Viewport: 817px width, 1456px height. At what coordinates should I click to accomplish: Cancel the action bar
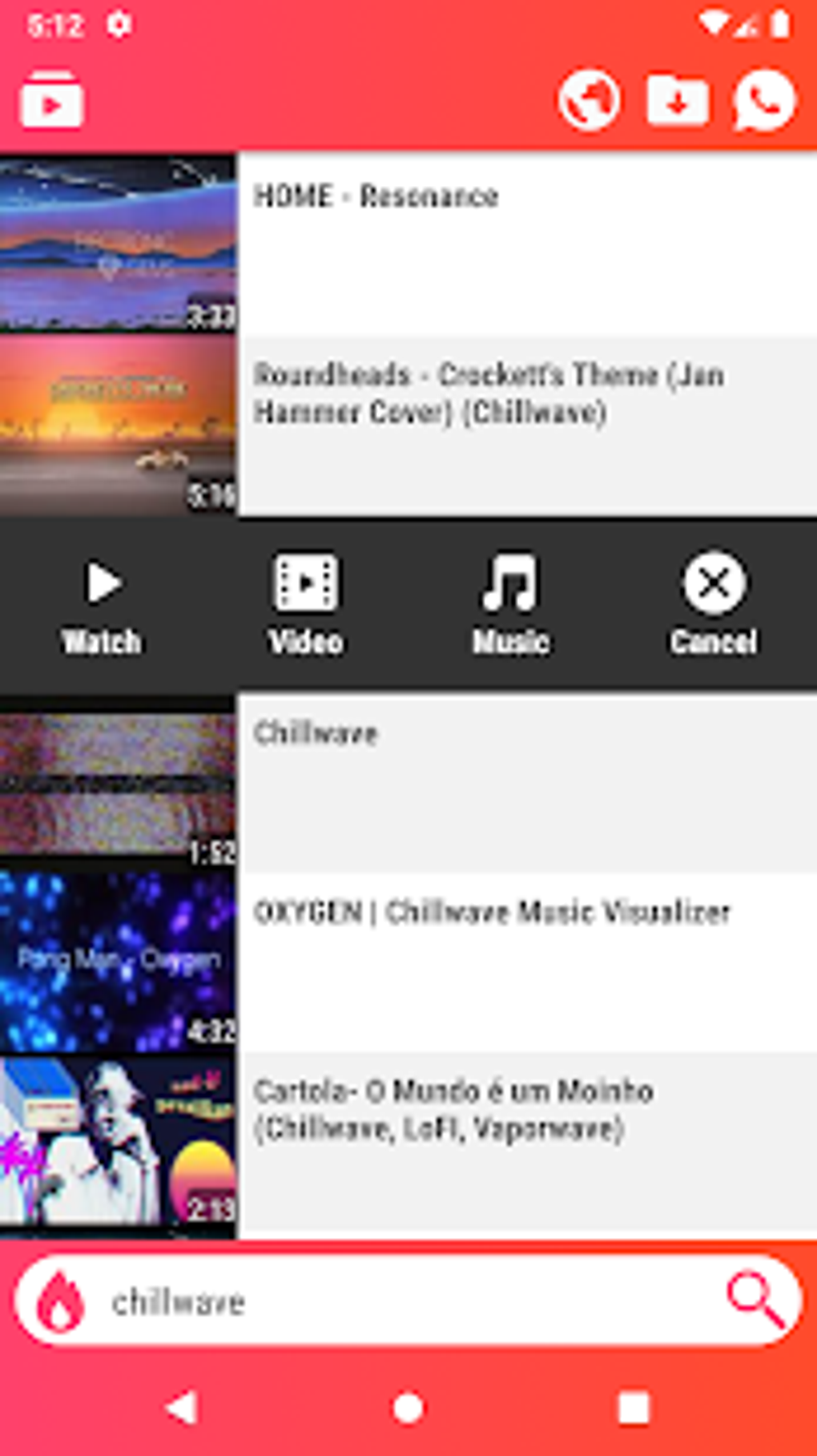point(714,607)
